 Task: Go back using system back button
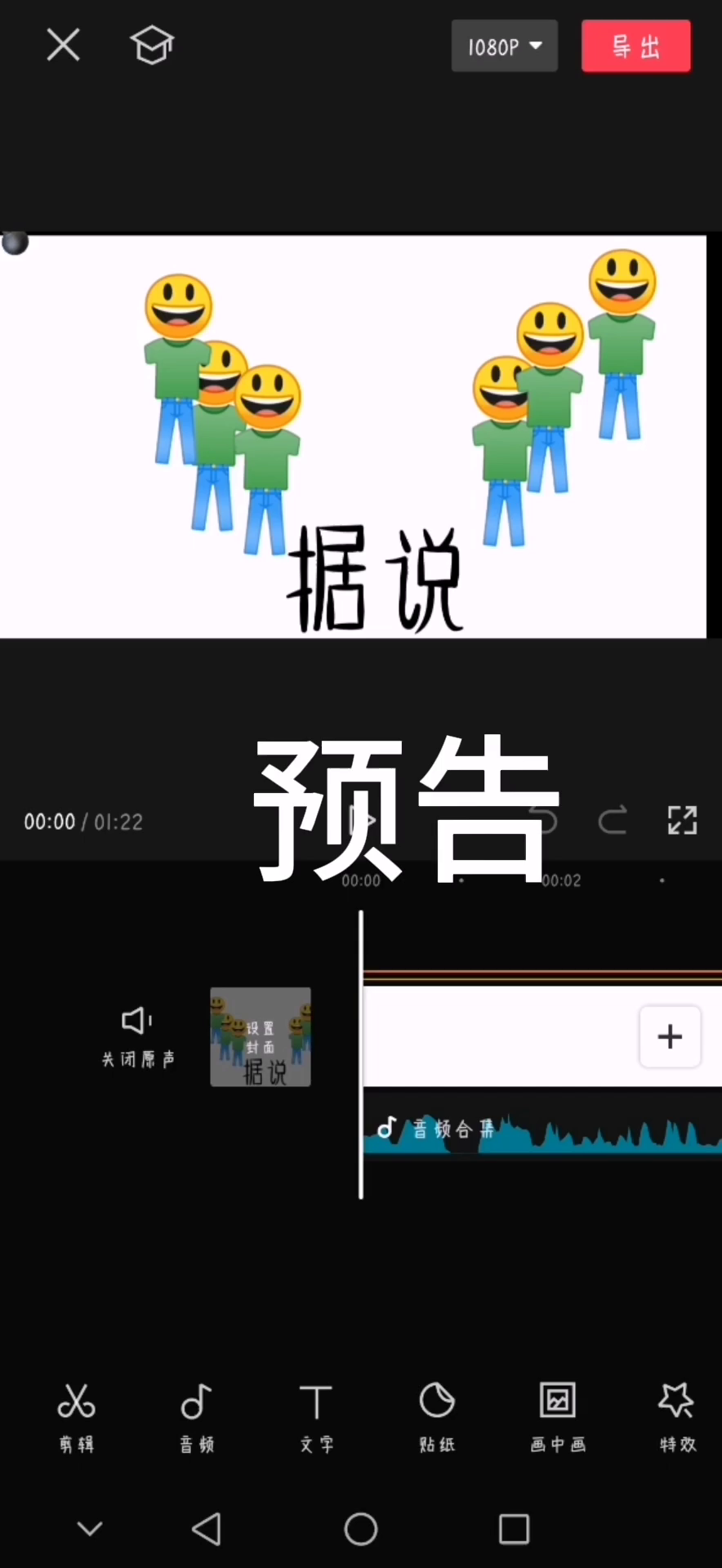[207, 1529]
